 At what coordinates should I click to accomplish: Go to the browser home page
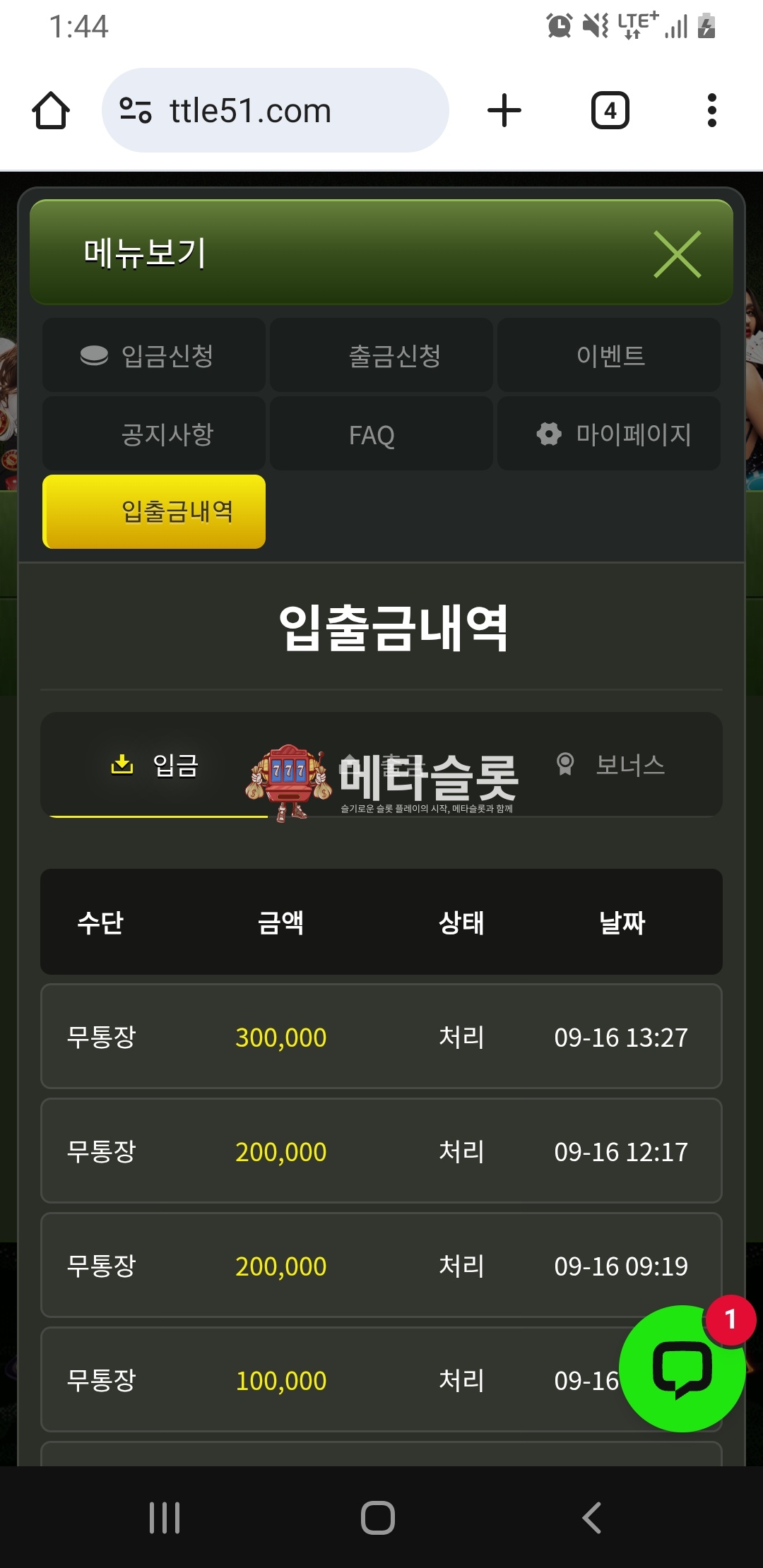pos(51,111)
